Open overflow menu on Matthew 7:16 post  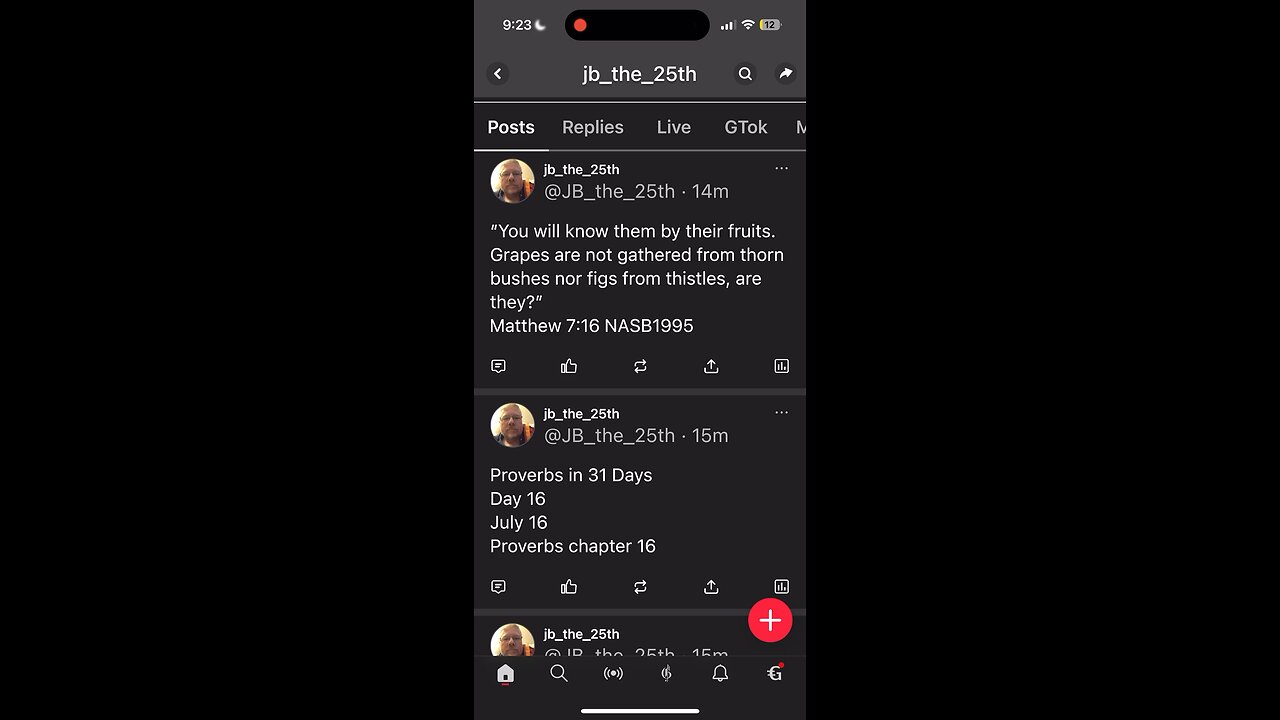pyautogui.click(x=781, y=168)
